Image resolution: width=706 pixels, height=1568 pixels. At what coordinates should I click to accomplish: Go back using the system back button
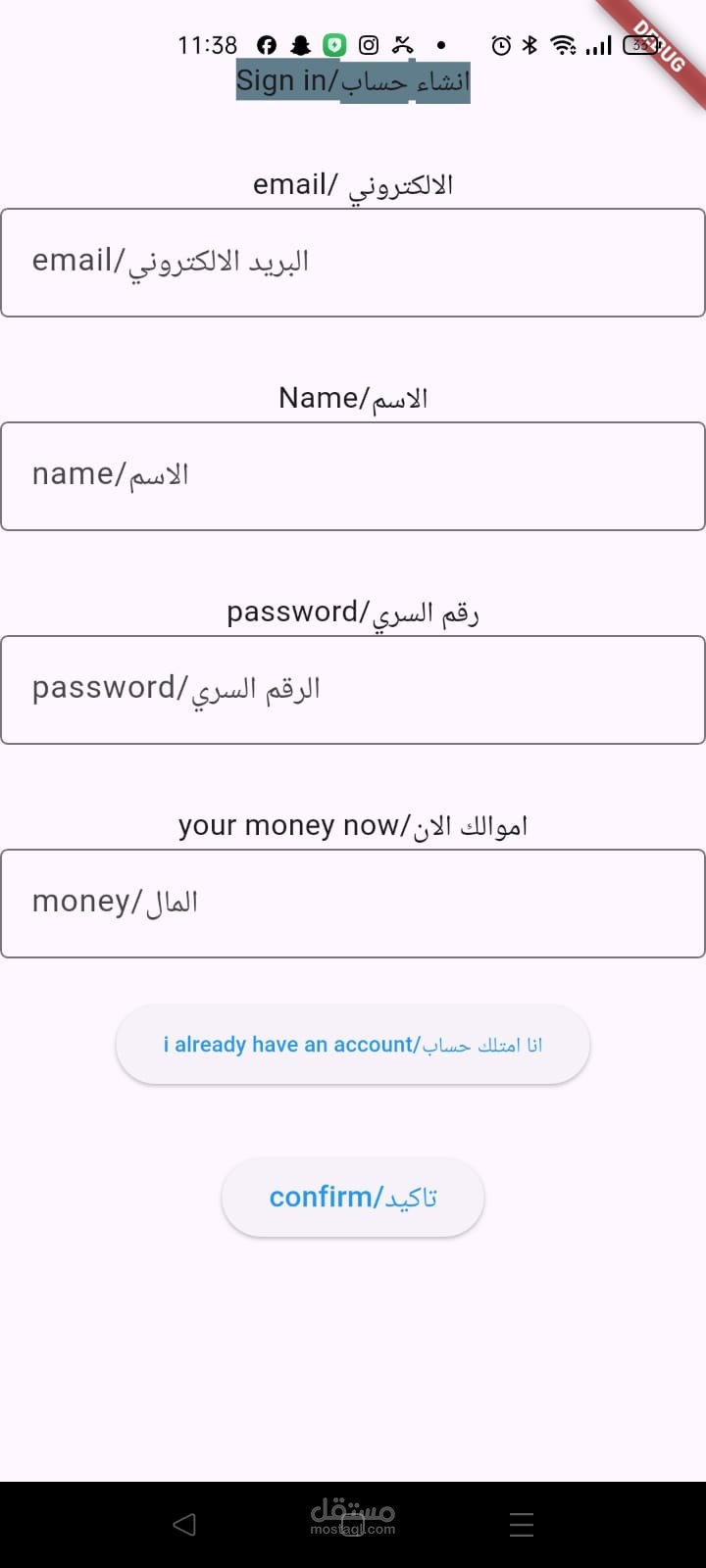point(184,1524)
